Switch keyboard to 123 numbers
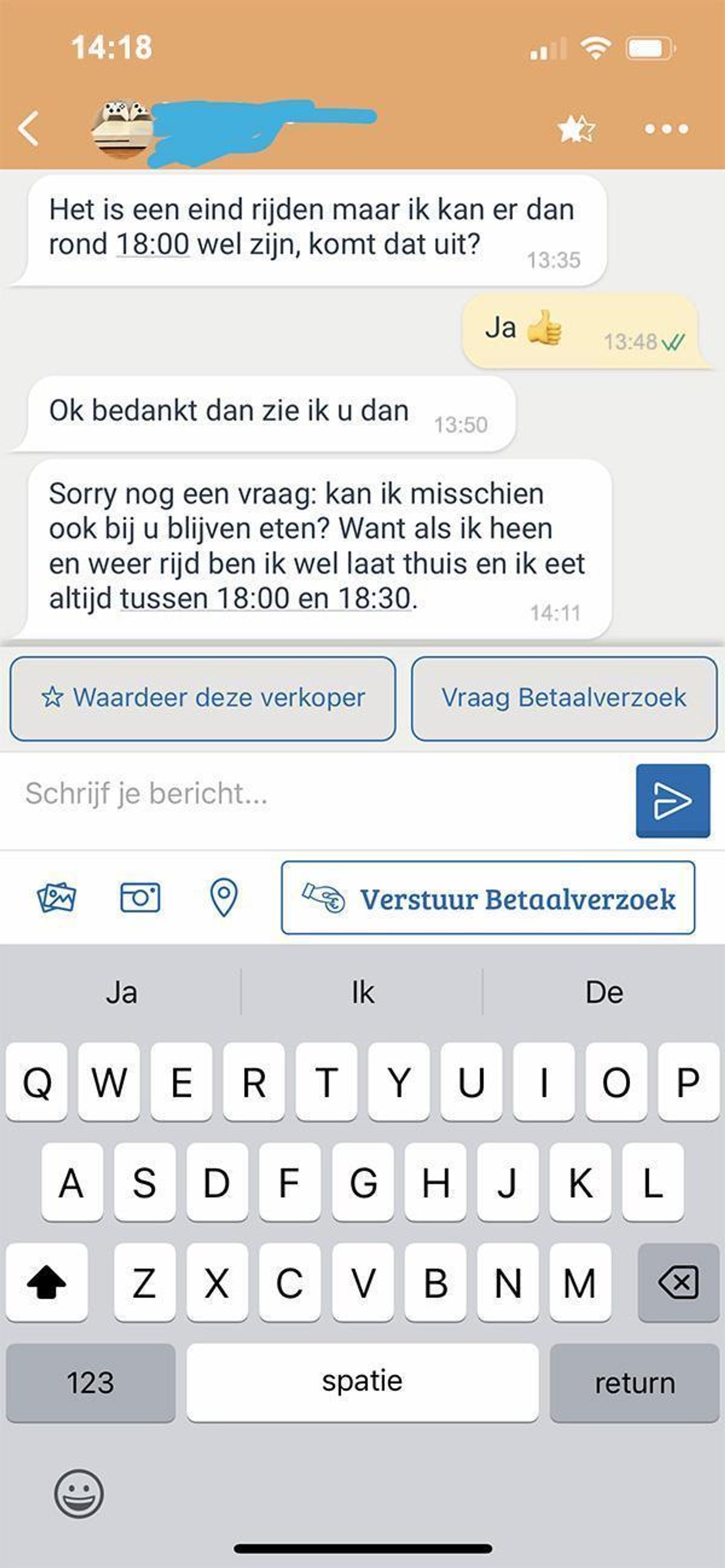The image size is (725, 1568). pyautogui.click(x=91, y=1383)
